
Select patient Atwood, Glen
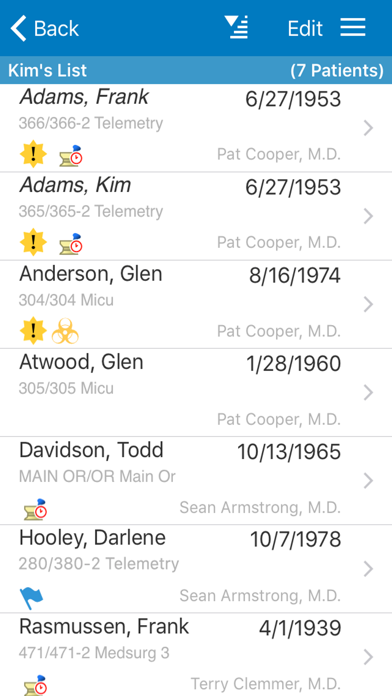(x=196, y=392)
